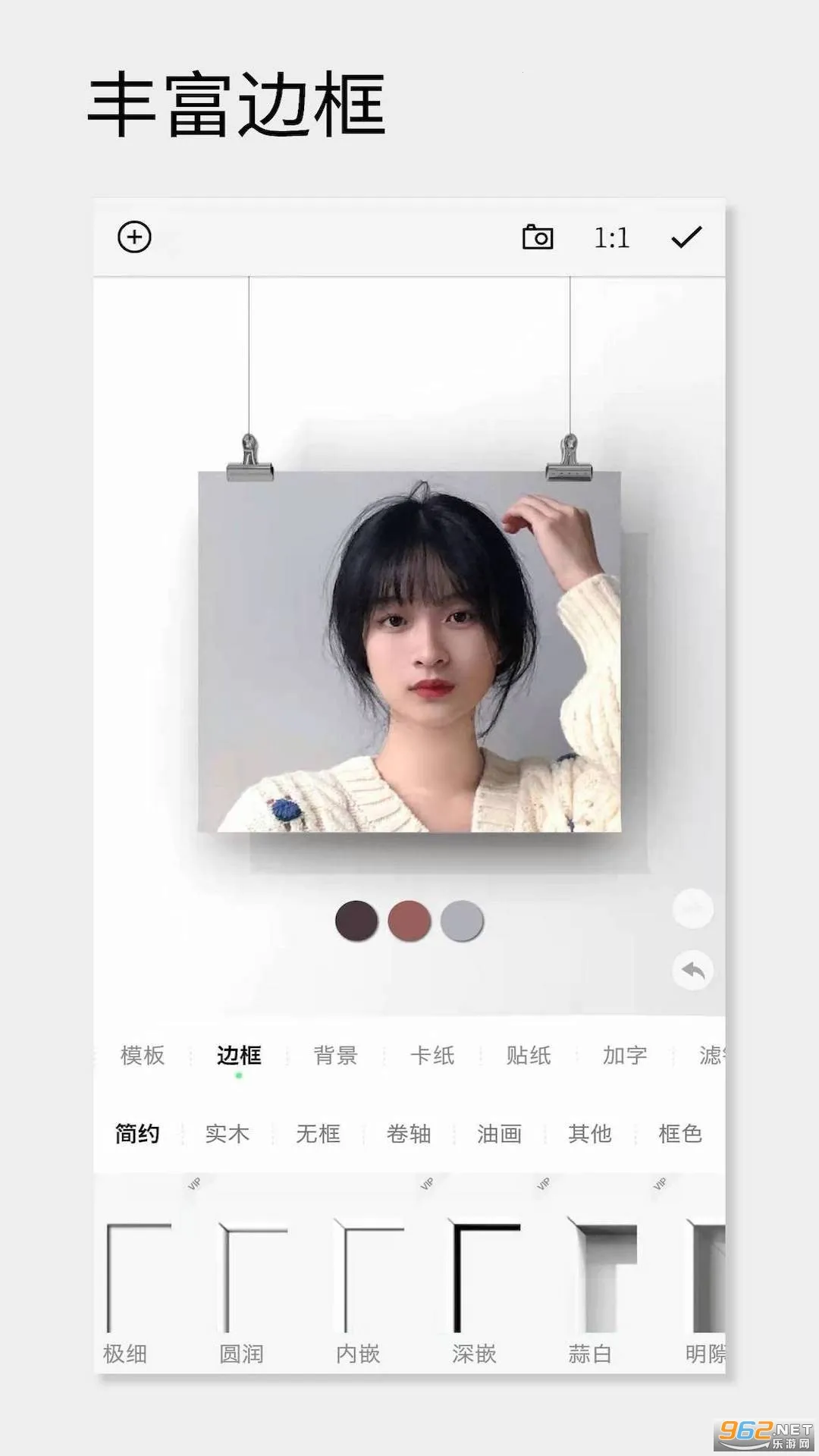The width and height of the screenshot is (819, 1456).
Task: Confirm edits with the checkmark icon
Action: pos(685,237)
